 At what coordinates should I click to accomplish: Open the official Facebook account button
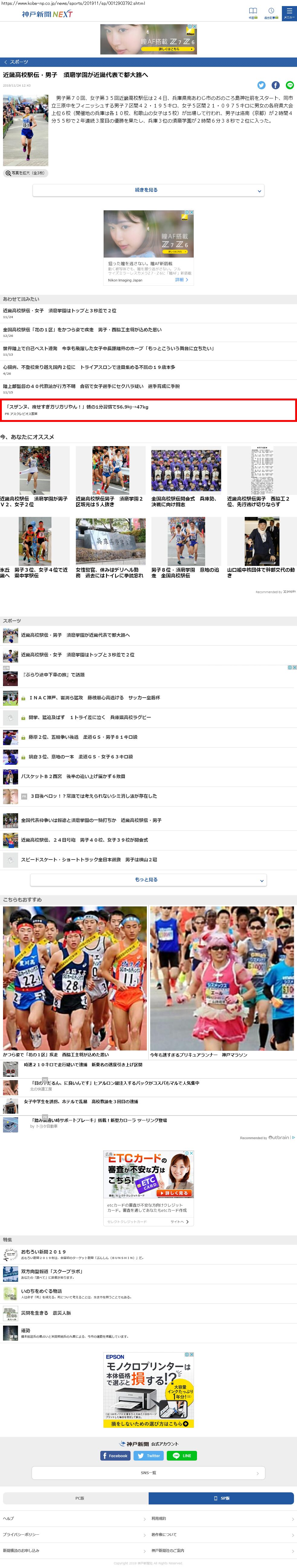point(115,1455)
